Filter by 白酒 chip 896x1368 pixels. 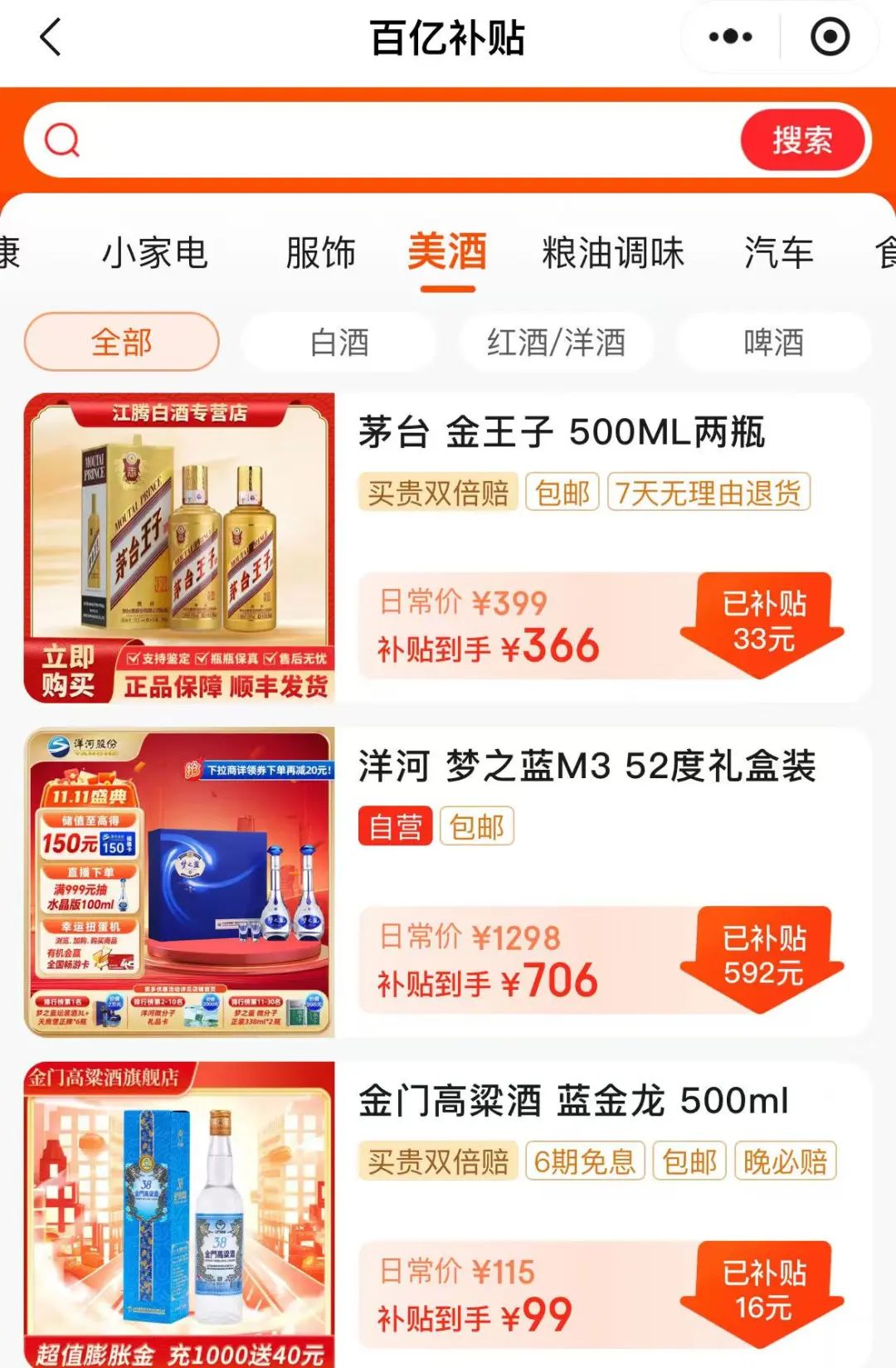point(339,342)
